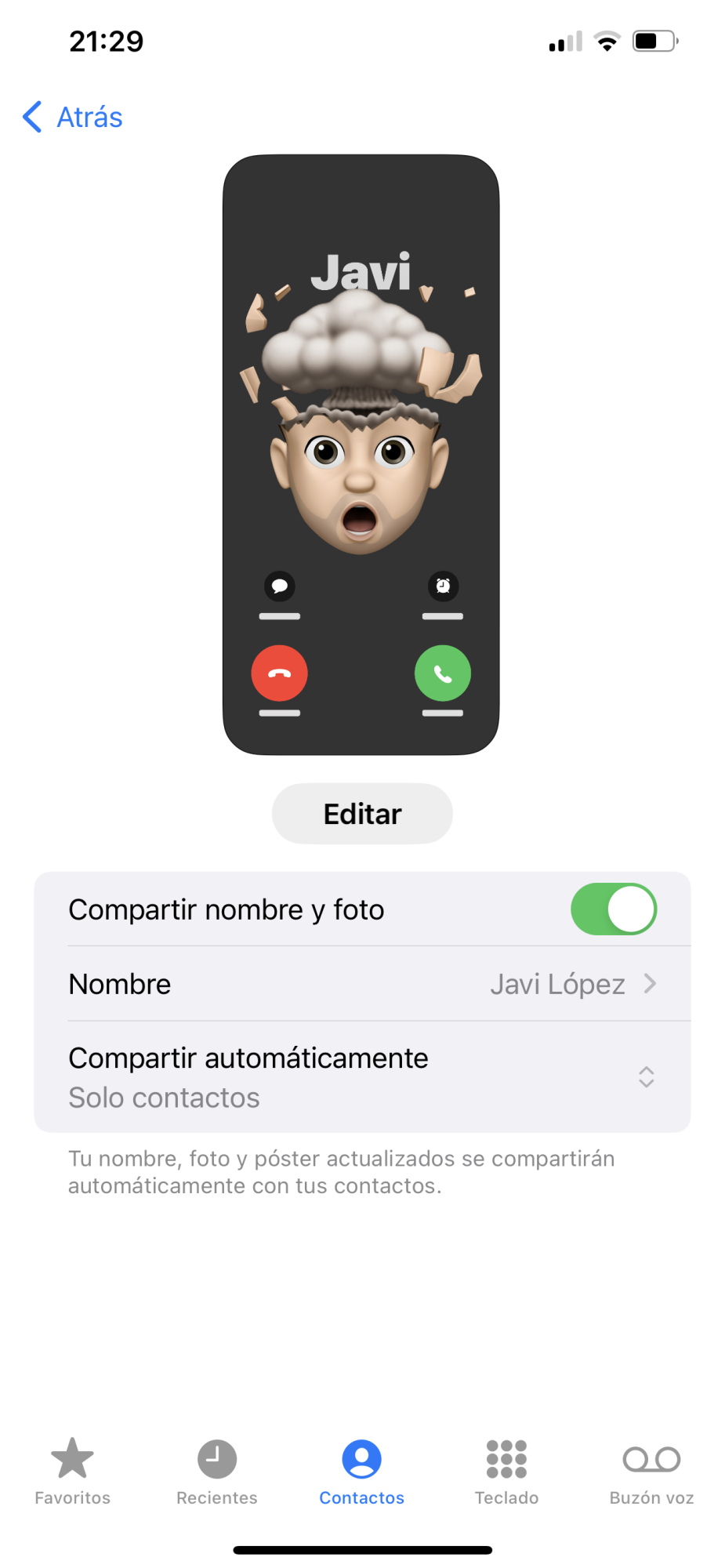Image resolution: width=725 pixels, height=1568 pixels.
Task: Switch to the Favoritos tab
Action: click(x=72, y=1471)
